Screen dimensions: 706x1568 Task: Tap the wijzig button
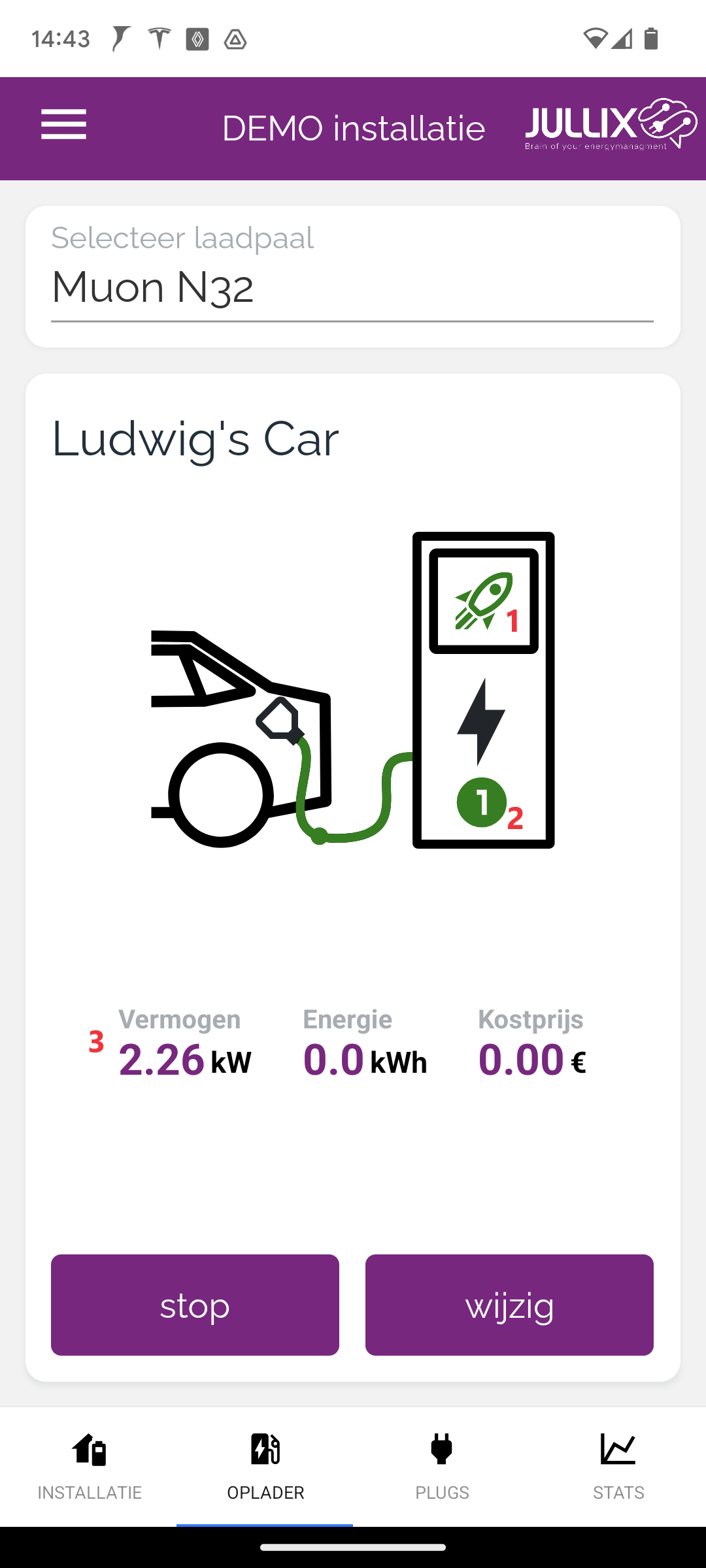click(x=509, y=1305)
